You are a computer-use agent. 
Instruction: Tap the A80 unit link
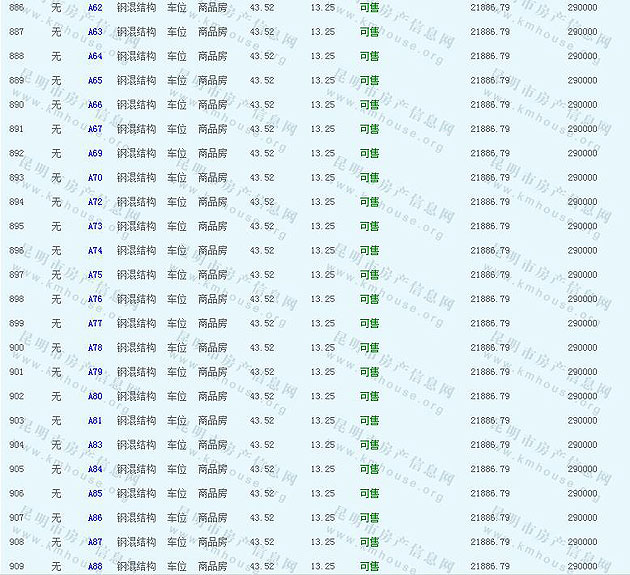(x=95, y=396)
